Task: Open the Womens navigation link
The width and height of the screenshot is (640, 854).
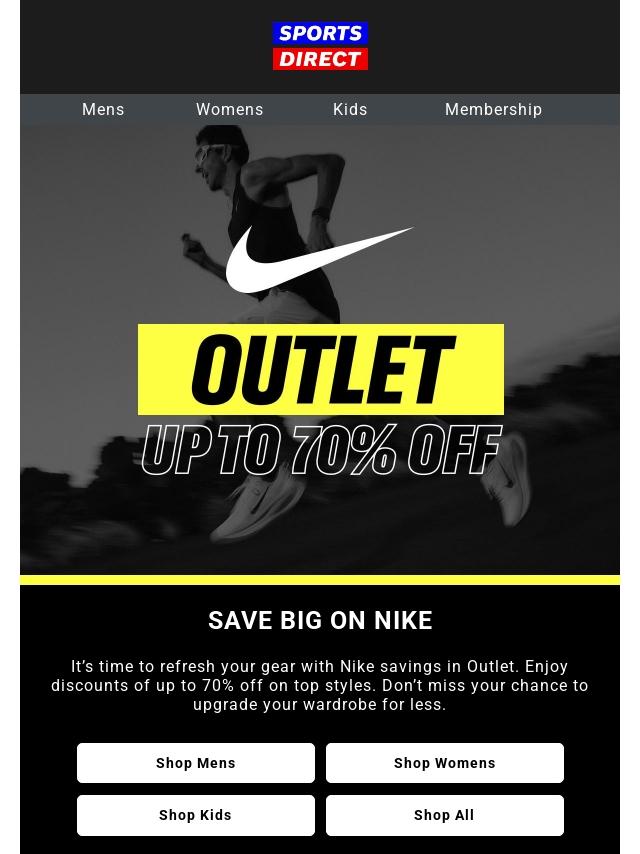Action: click(229, 110)
